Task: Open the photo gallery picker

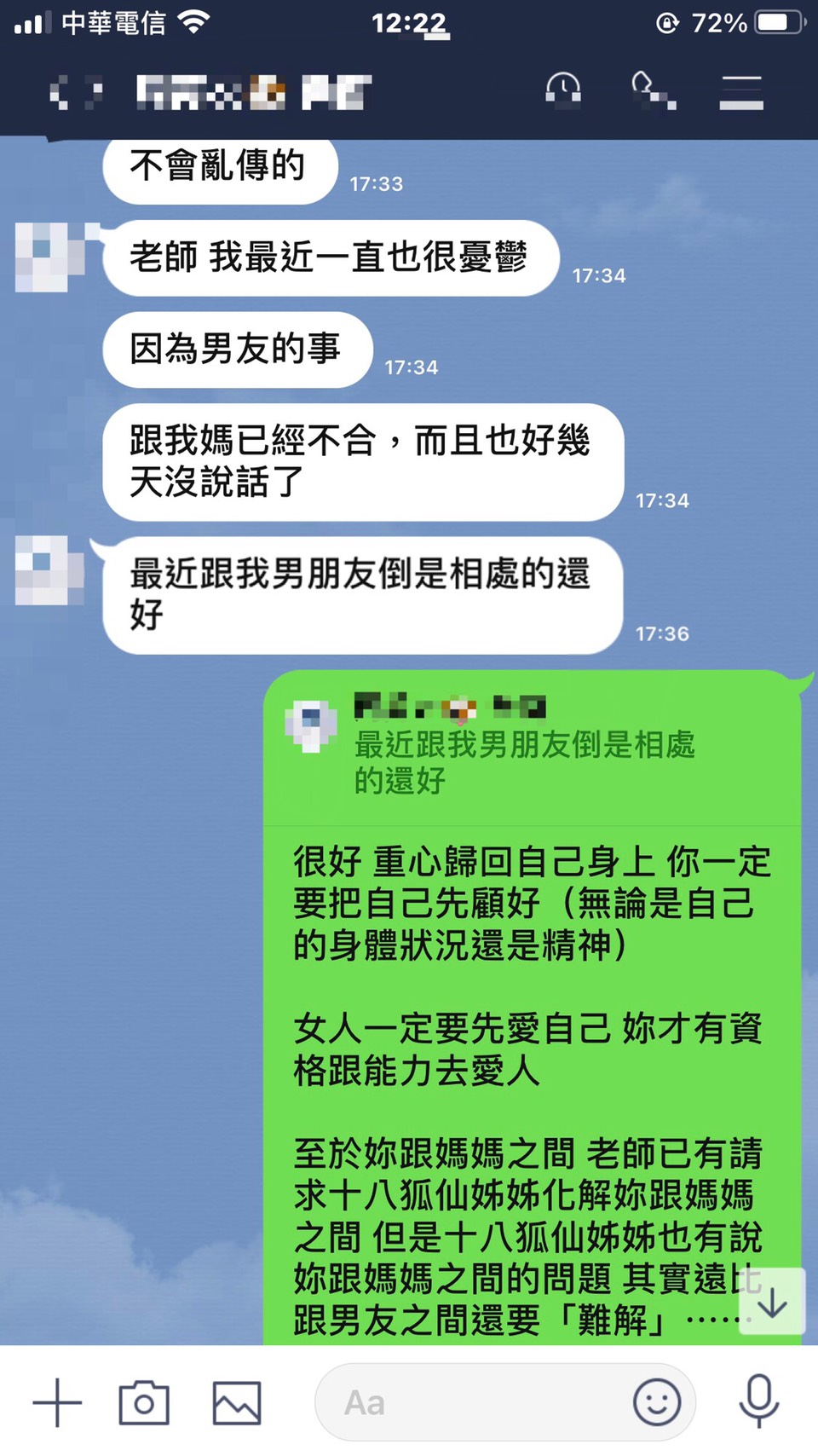Action: tap(236, 1402)
